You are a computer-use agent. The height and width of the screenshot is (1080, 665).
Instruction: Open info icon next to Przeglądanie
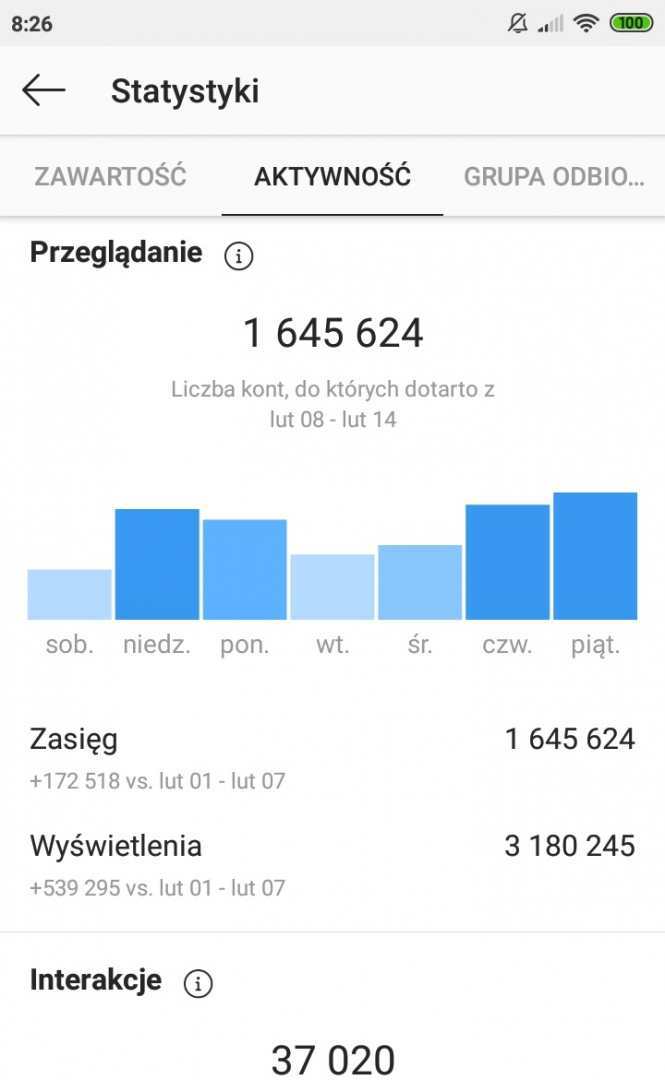pyautogui.click(x=238, y=256)
